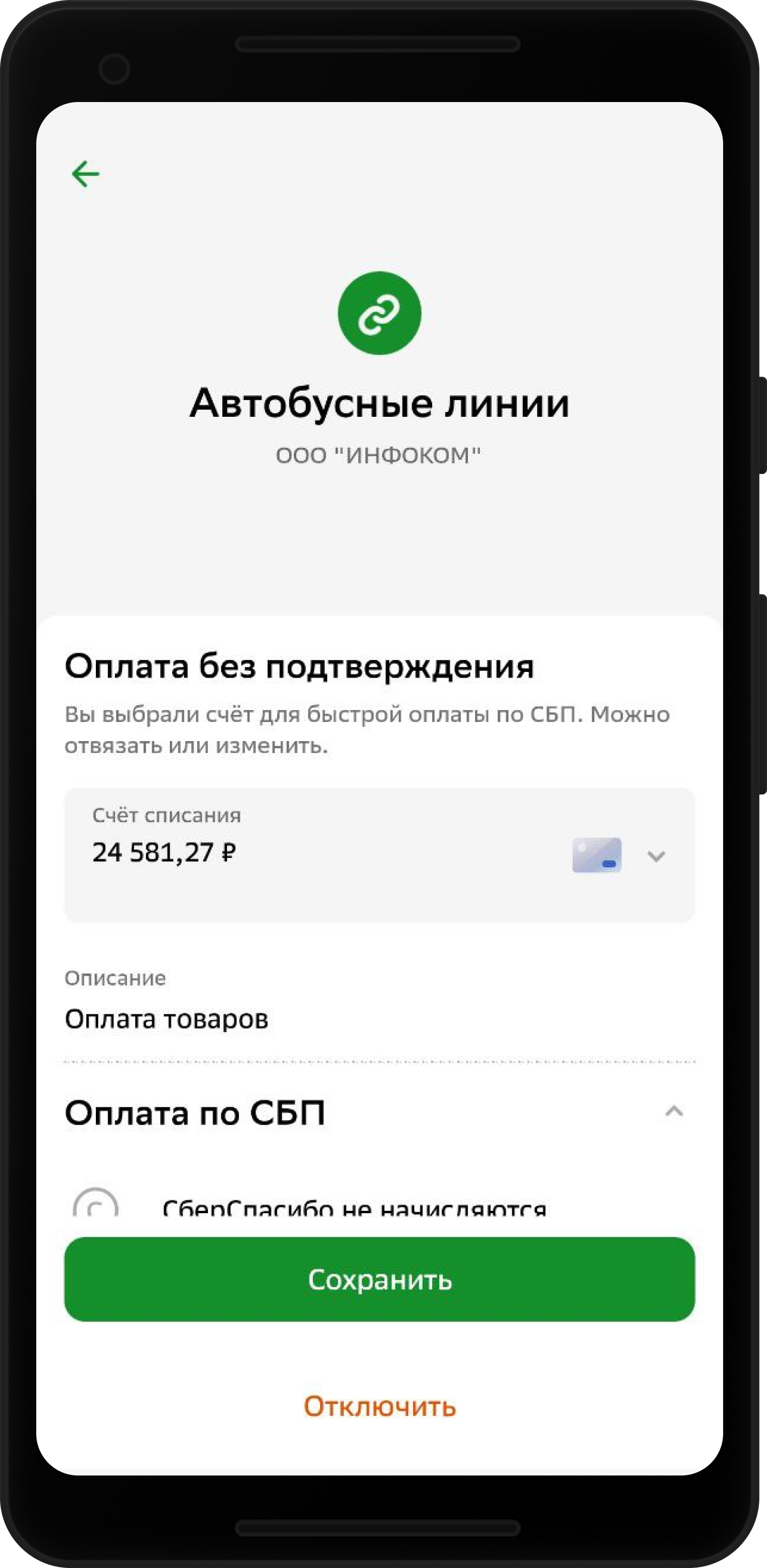Open the Счёт списания account dropdown
Viewport: 767px width, 1568px height.
click(x=655, y=856)
